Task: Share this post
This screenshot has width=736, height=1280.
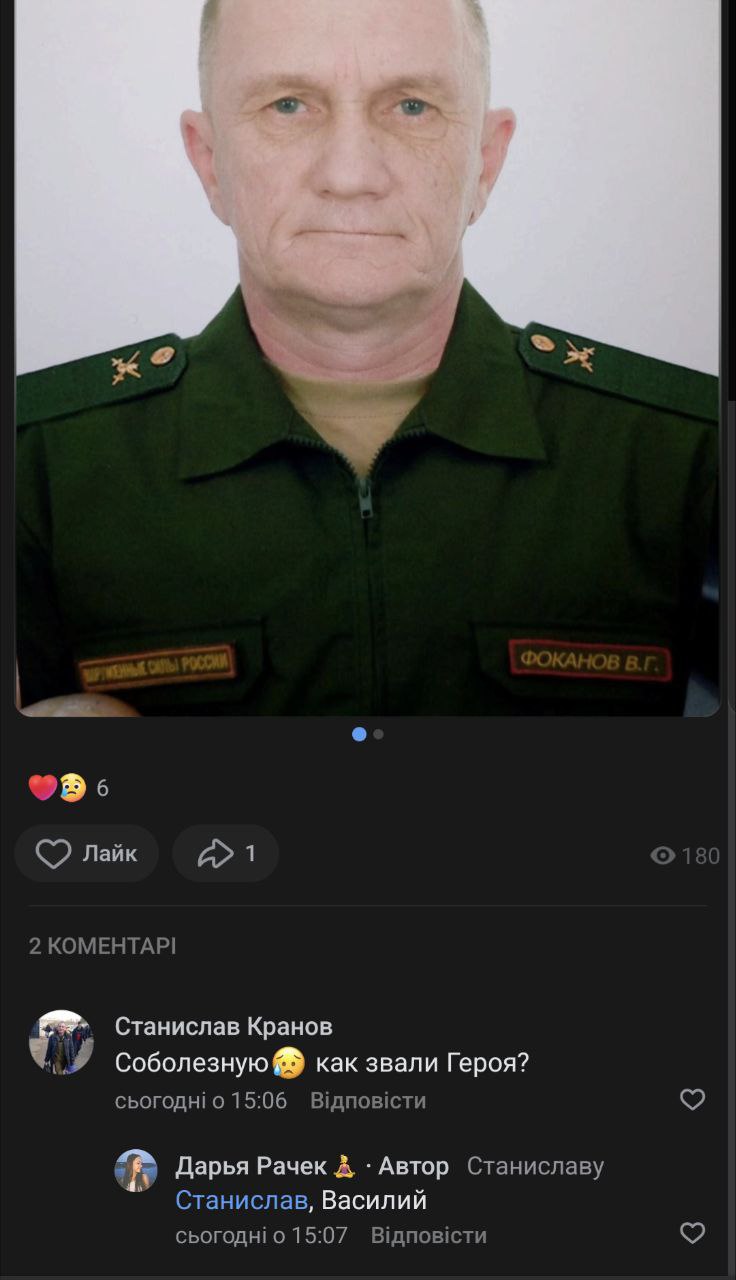Action: 225,854
